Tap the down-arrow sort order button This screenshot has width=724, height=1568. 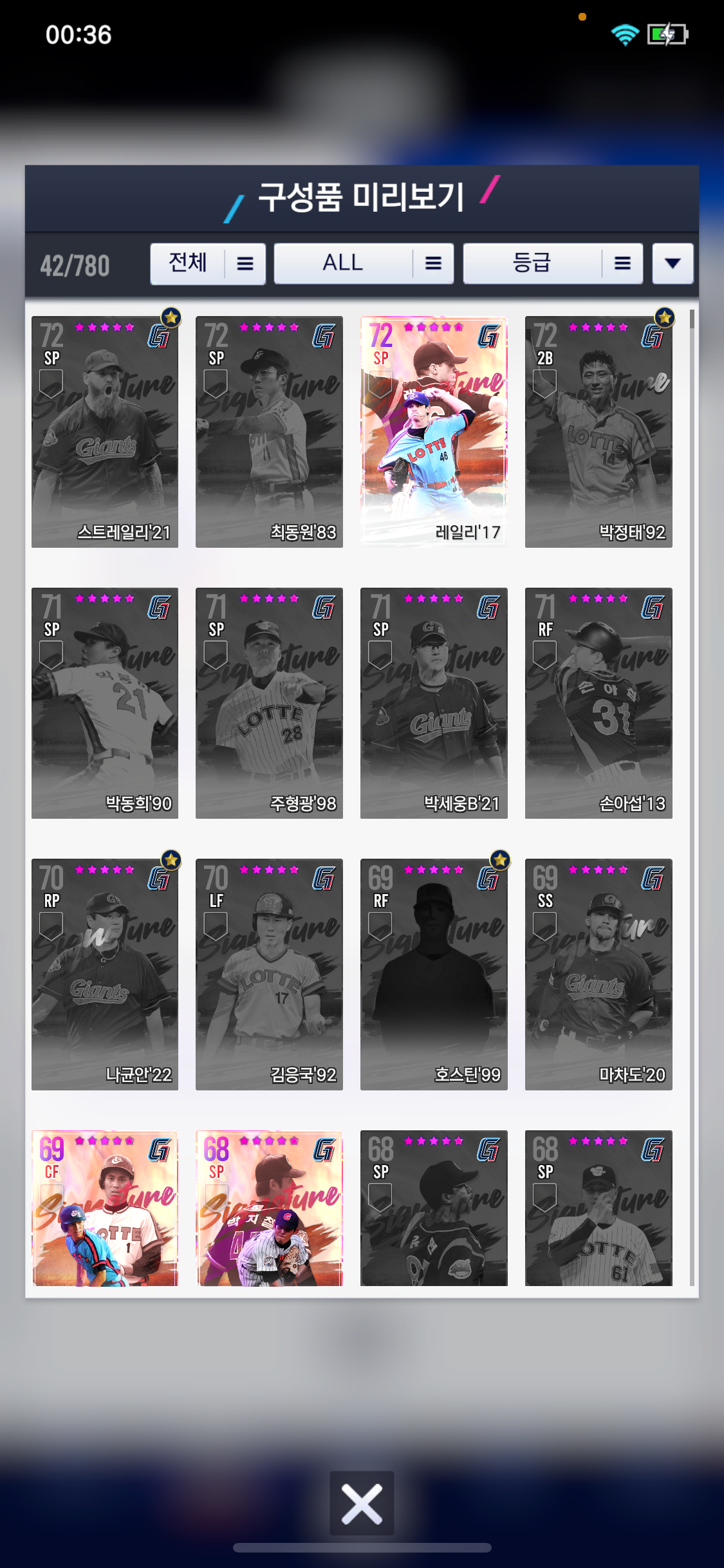tap(673, 263)
